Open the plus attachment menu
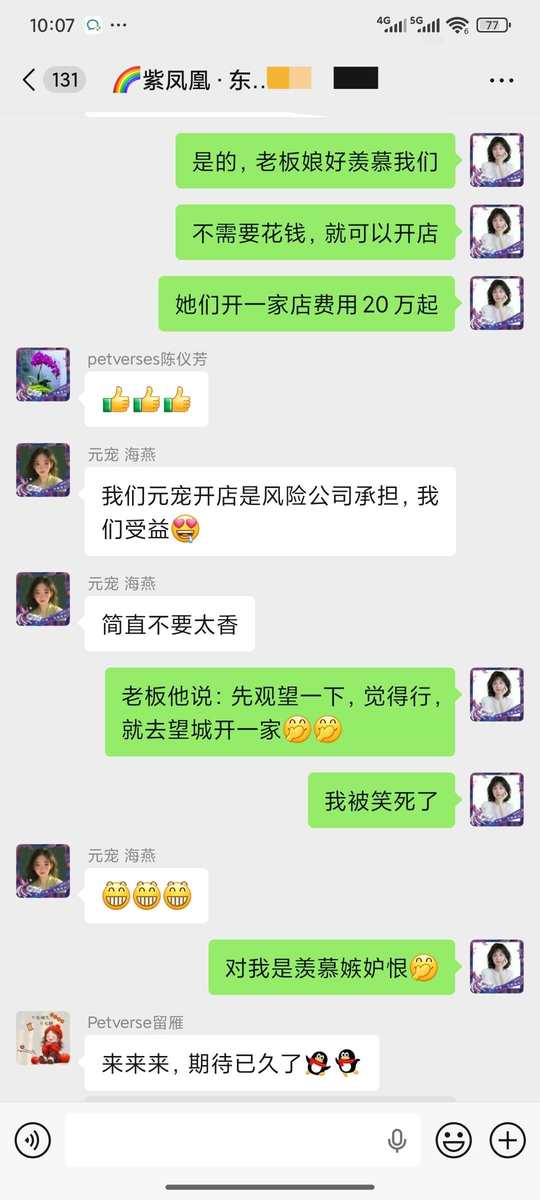The height and width of the screenshot is (1200, 540). click(508, 1139)
